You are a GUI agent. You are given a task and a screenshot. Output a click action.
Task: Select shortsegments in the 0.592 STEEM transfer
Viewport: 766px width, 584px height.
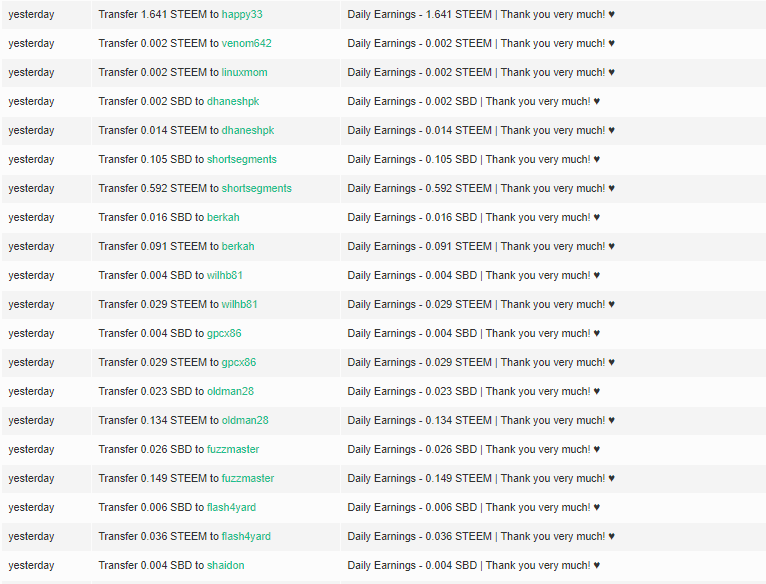pyautogui.click(x=257, y=188)
